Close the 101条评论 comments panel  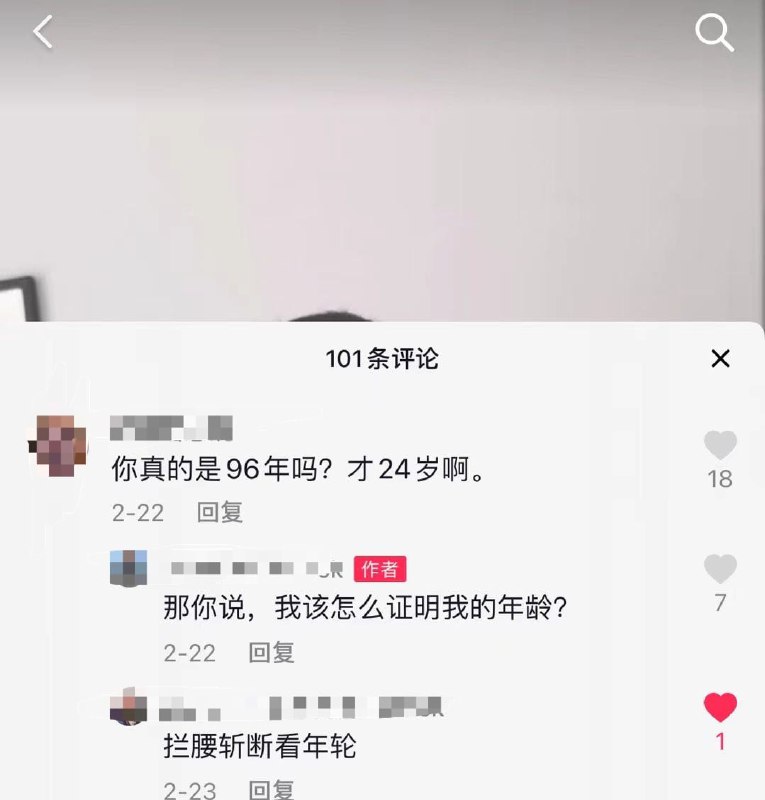point(720,359)
